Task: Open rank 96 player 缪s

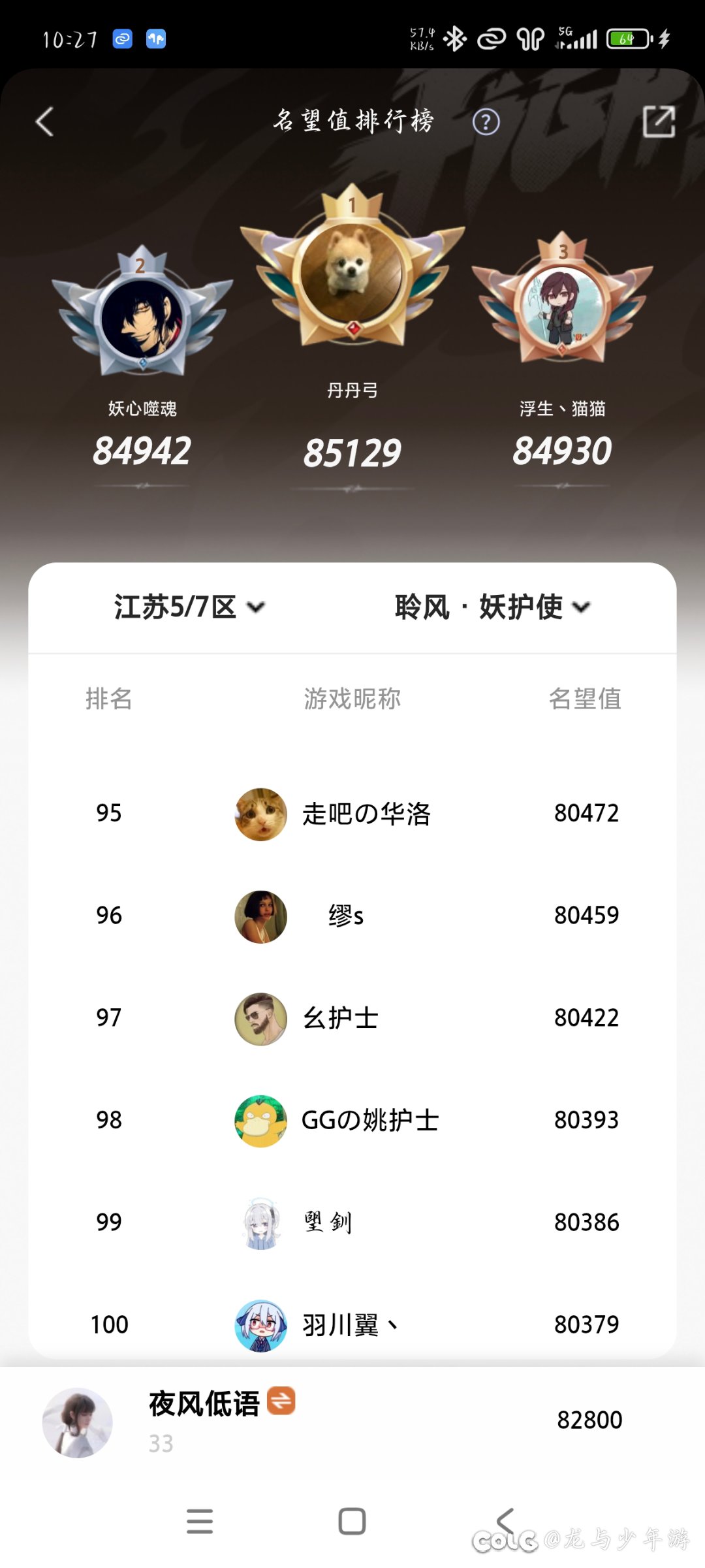Action: click(346, 916)
